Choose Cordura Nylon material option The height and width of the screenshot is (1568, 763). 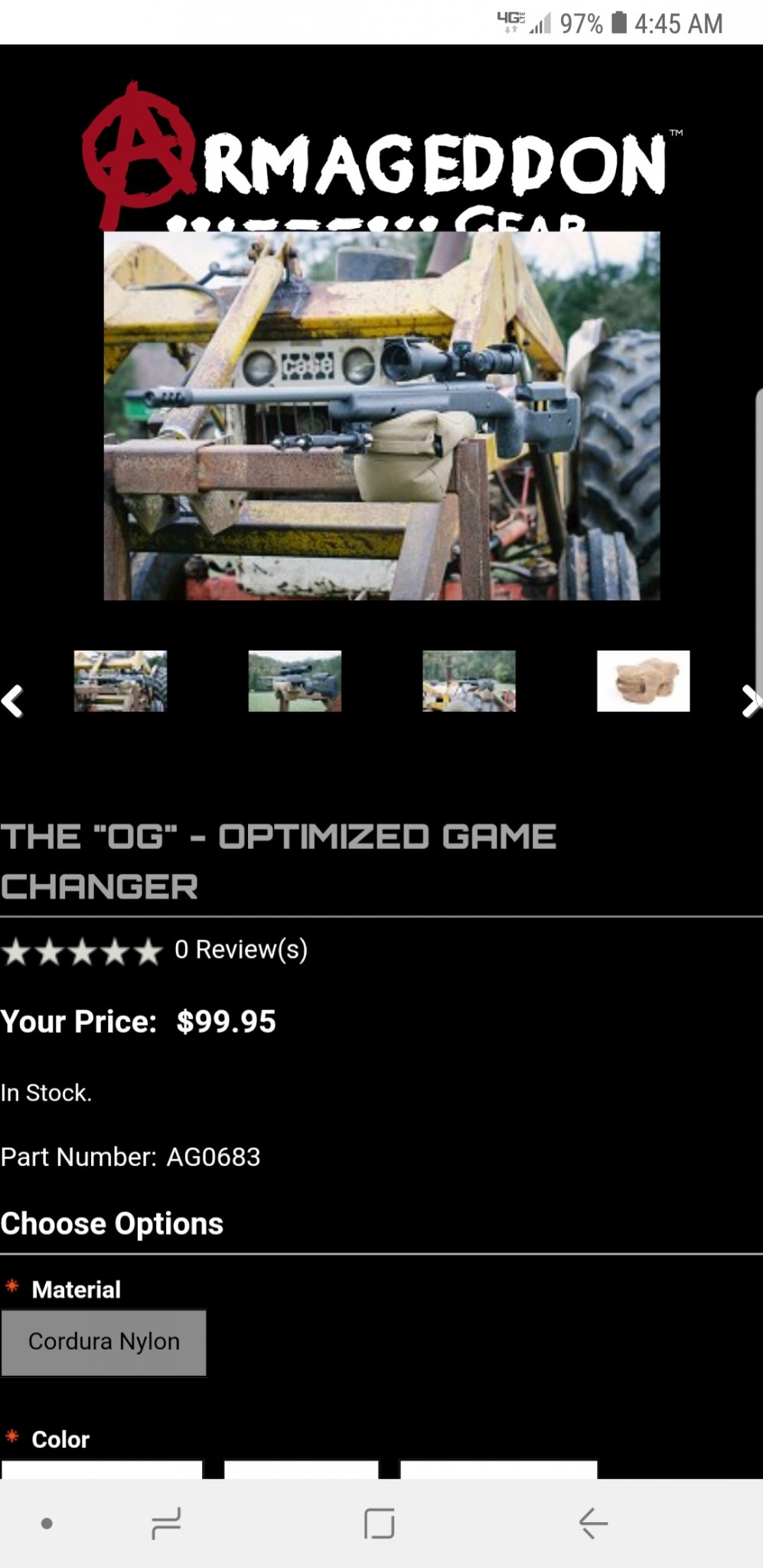(x=104, y=1343)
